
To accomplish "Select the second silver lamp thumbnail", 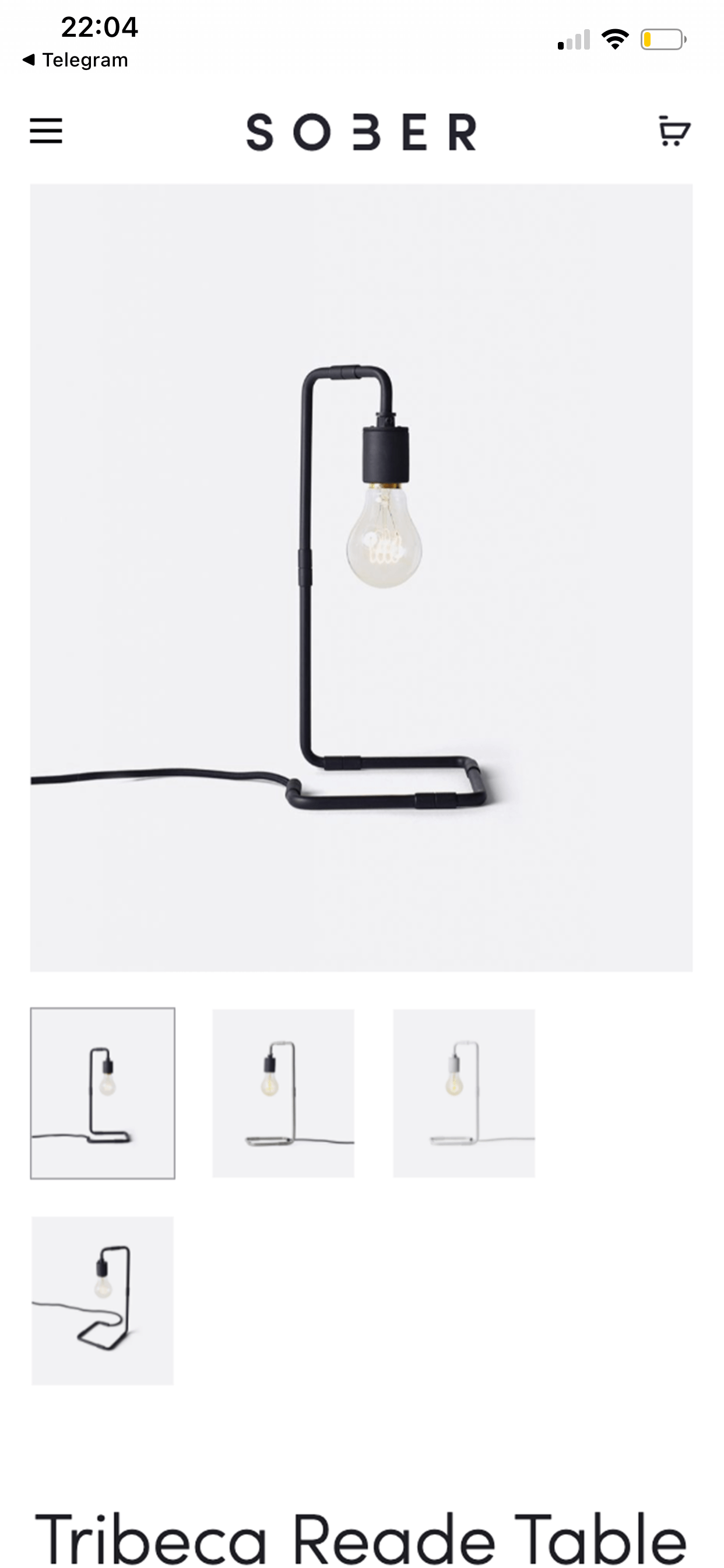I will point(283,1093).
